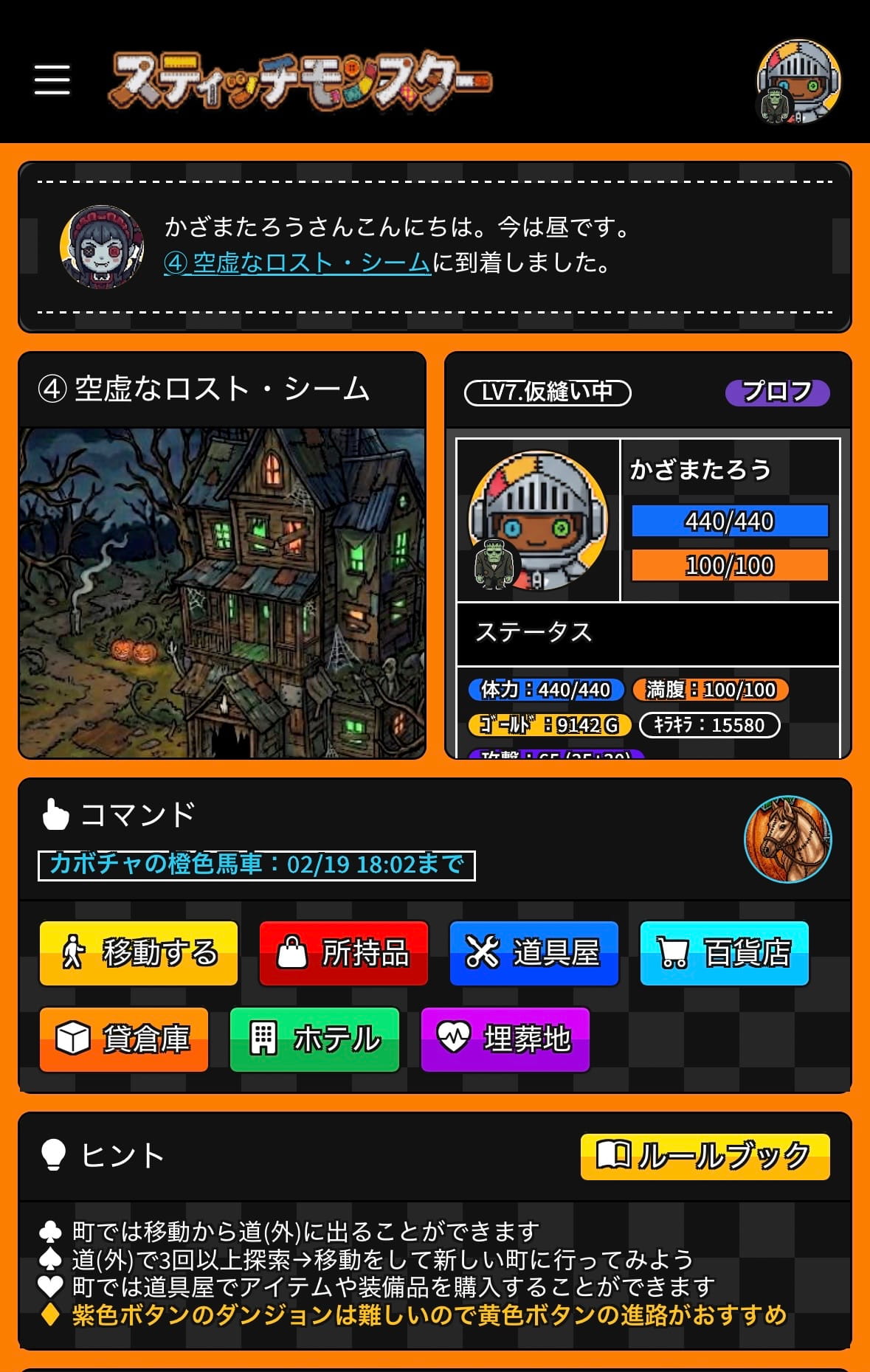This screenshot has height=1372, width=870.
Task: Open the 貸倉庫 storage
Action: click(x=124, y=1039)
